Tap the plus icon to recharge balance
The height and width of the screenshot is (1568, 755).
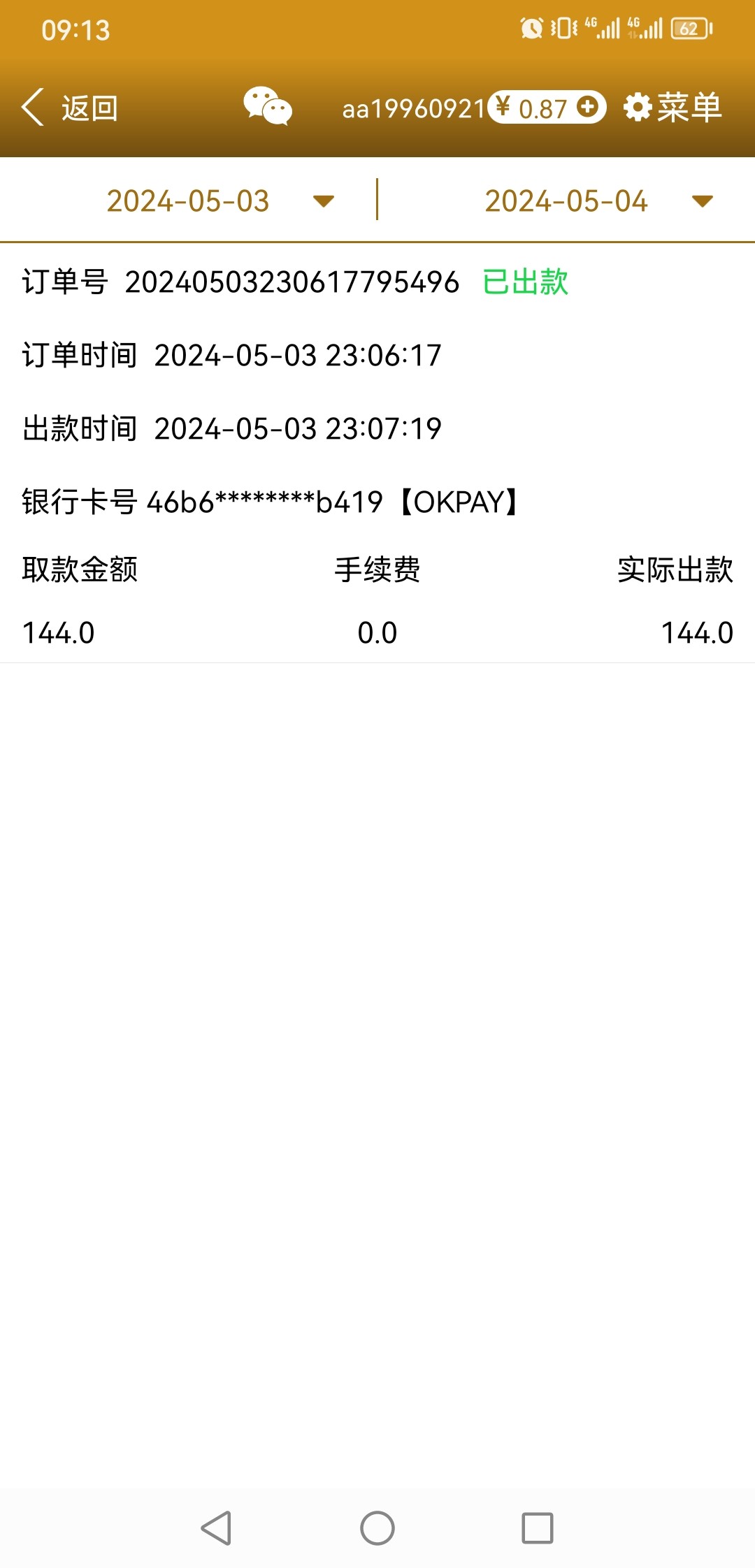587,108
